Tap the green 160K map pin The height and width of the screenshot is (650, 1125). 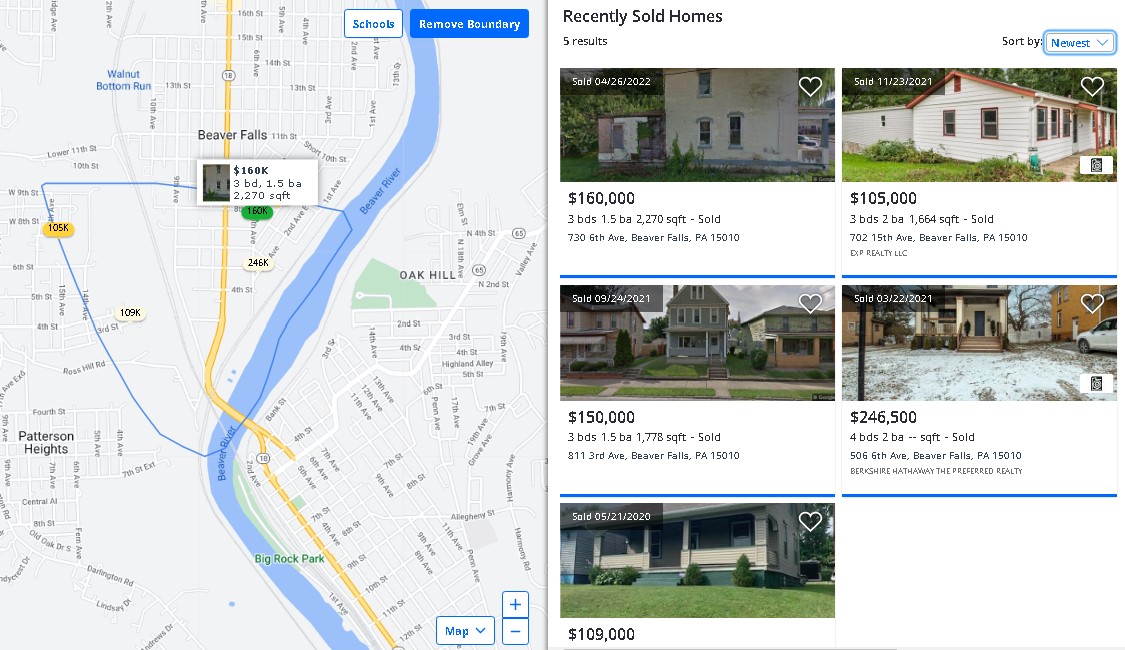point(257,212)
